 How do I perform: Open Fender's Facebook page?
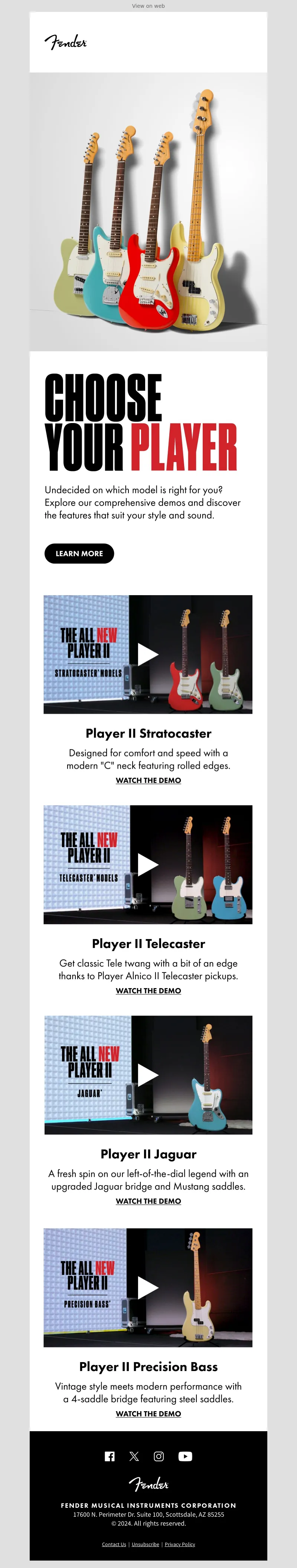[x=109, y=1456]
